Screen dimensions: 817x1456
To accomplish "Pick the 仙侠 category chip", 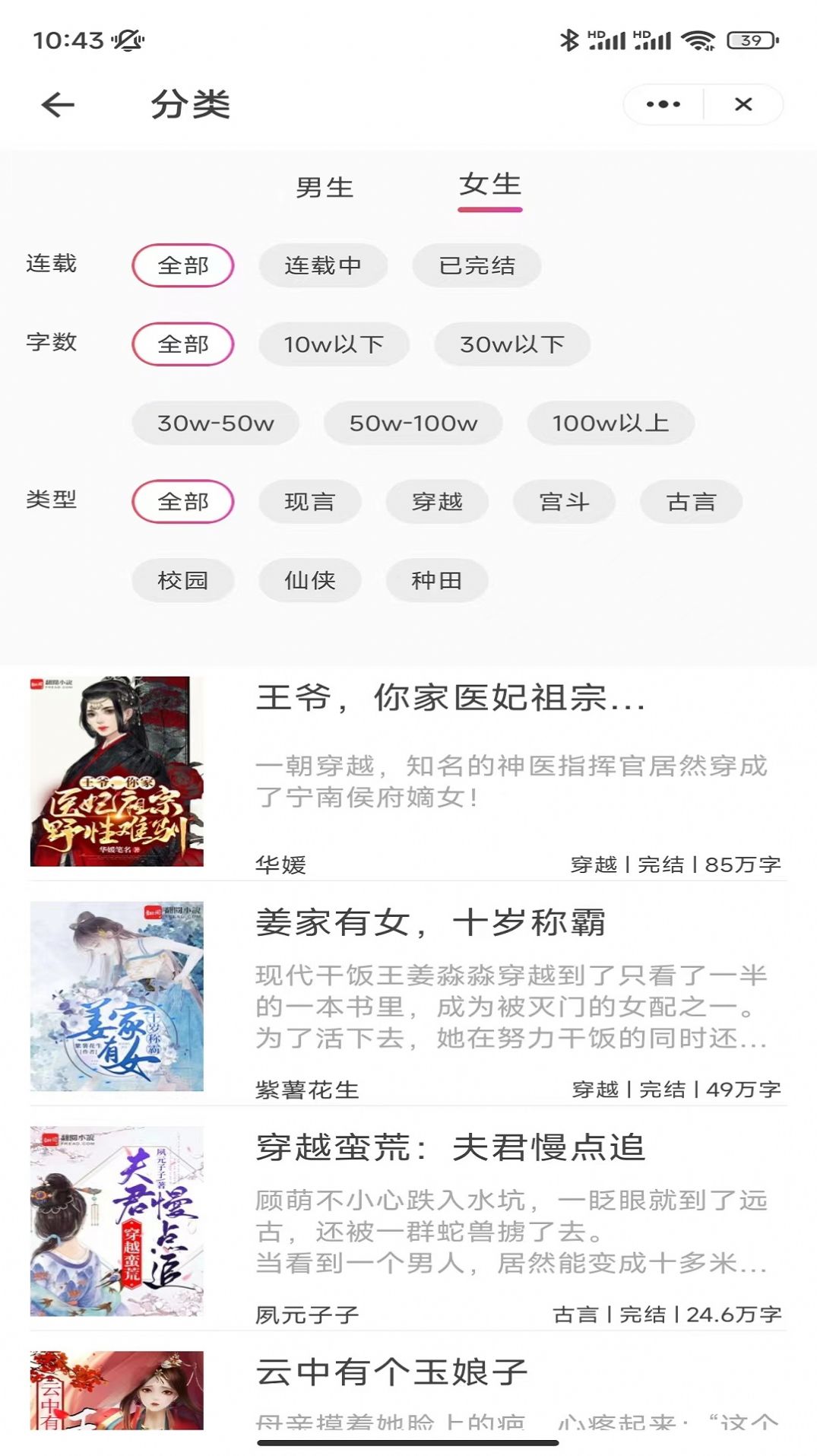I will 309,580.
